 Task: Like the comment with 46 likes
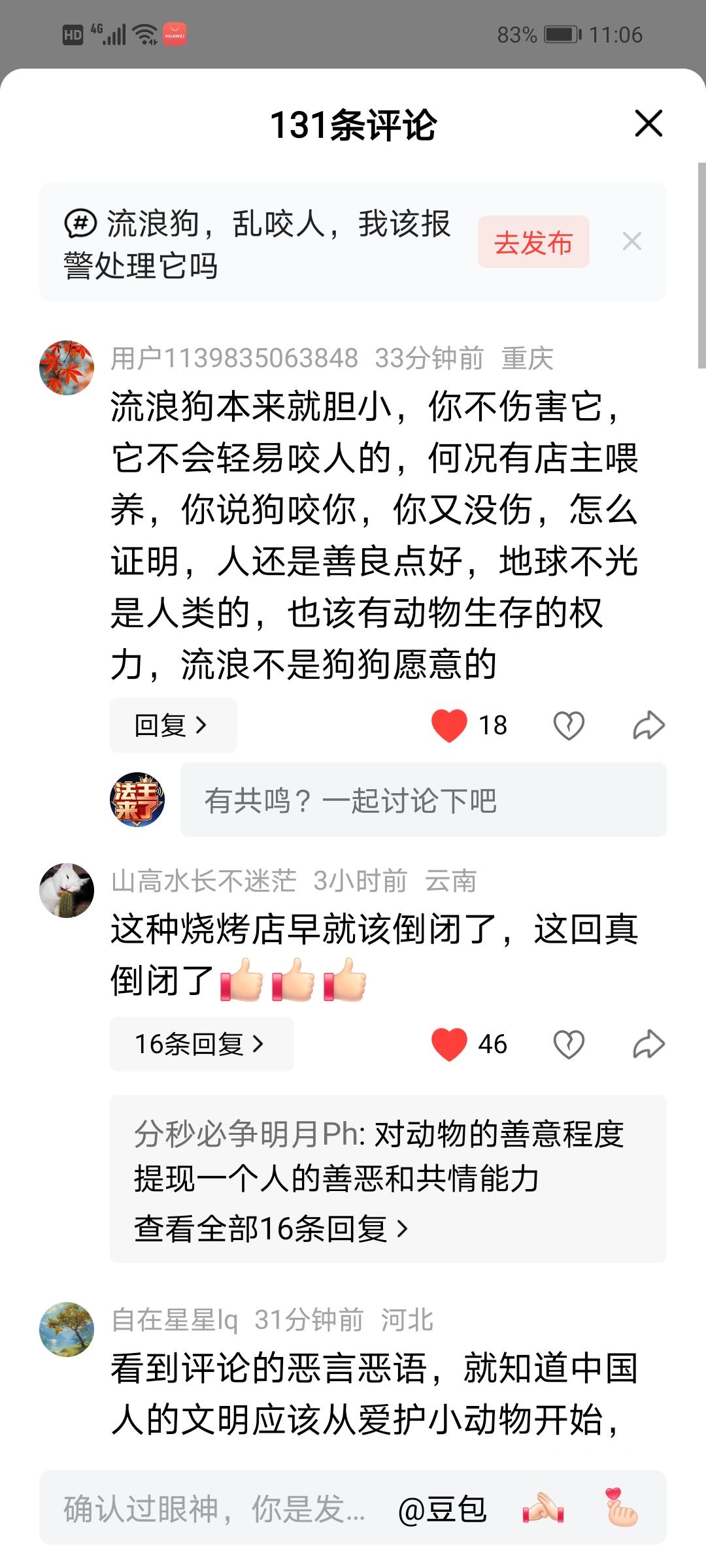coord(450,1044)
